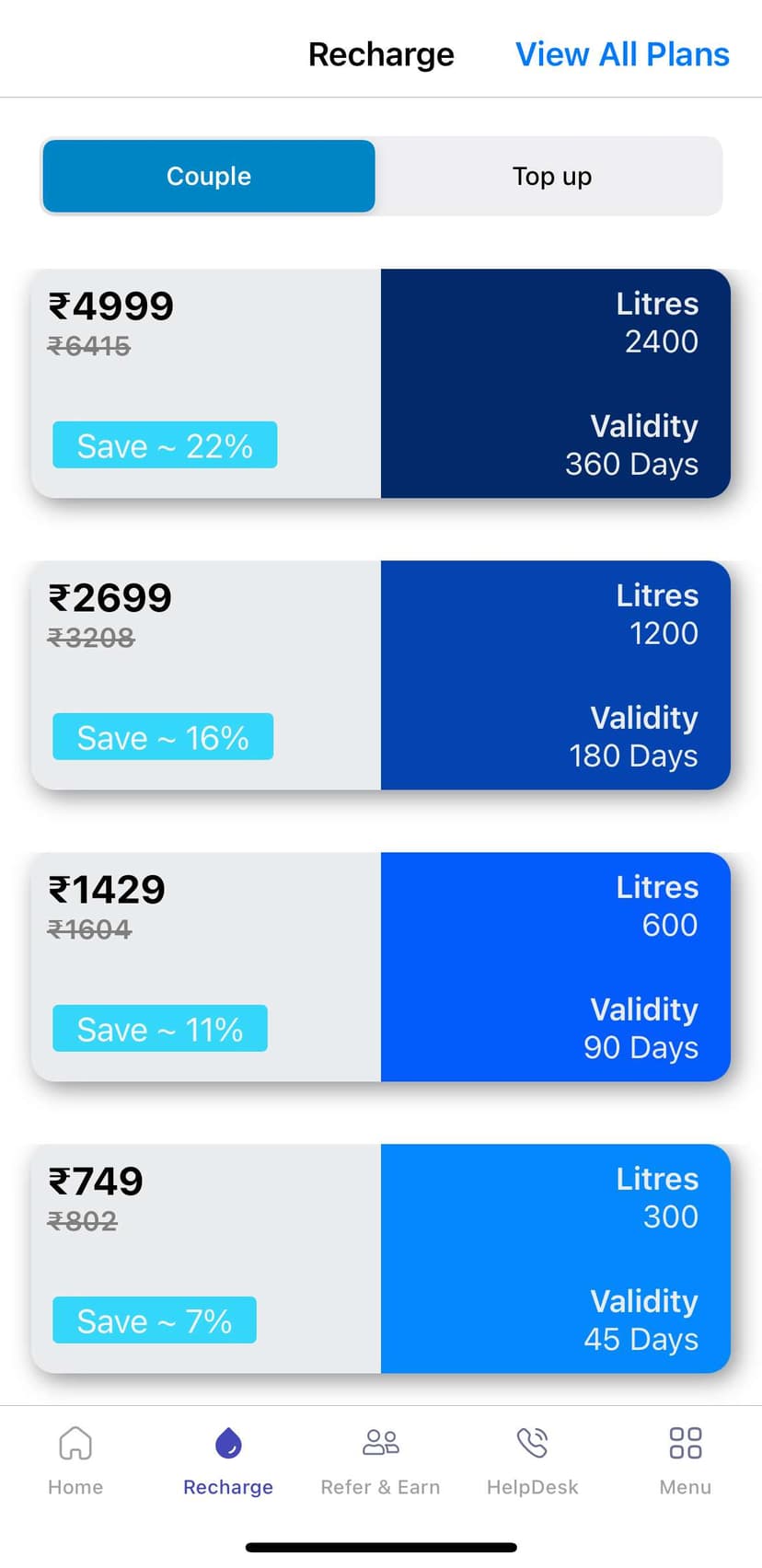
Task: Select the Couple segment
Action: pyautogui.click(x=209, y=176)
